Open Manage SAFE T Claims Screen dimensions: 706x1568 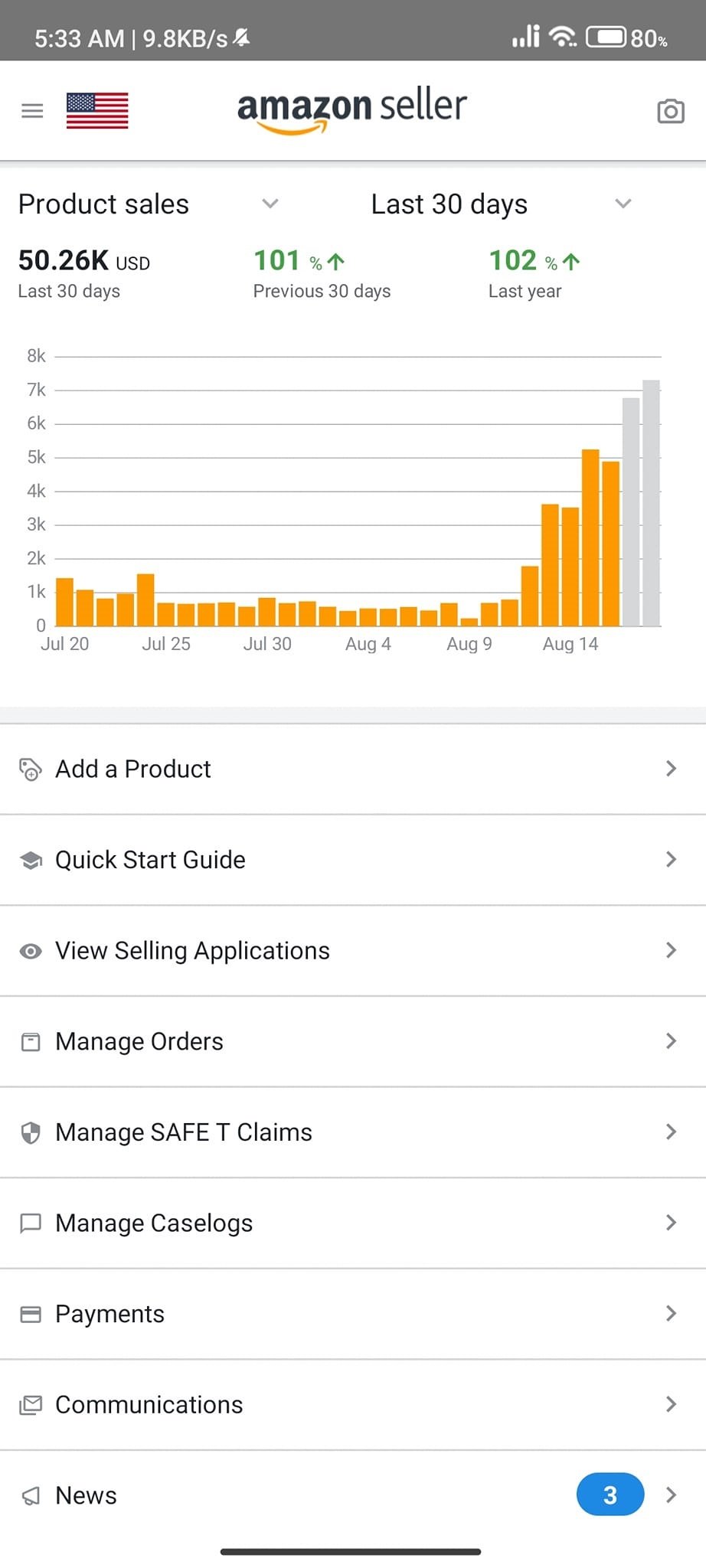pyautogui.click(x=352, y=1132)
